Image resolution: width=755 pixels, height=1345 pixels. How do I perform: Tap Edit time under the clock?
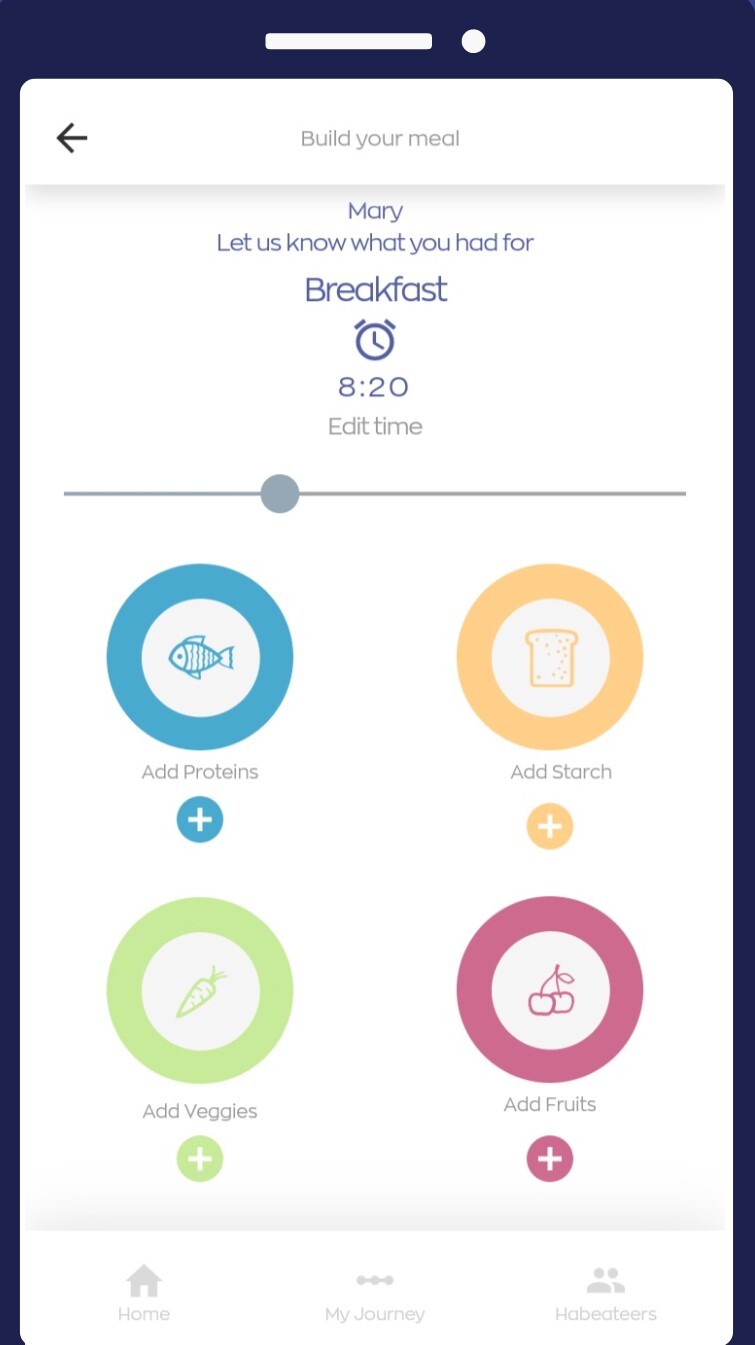[x=375, y=427]
